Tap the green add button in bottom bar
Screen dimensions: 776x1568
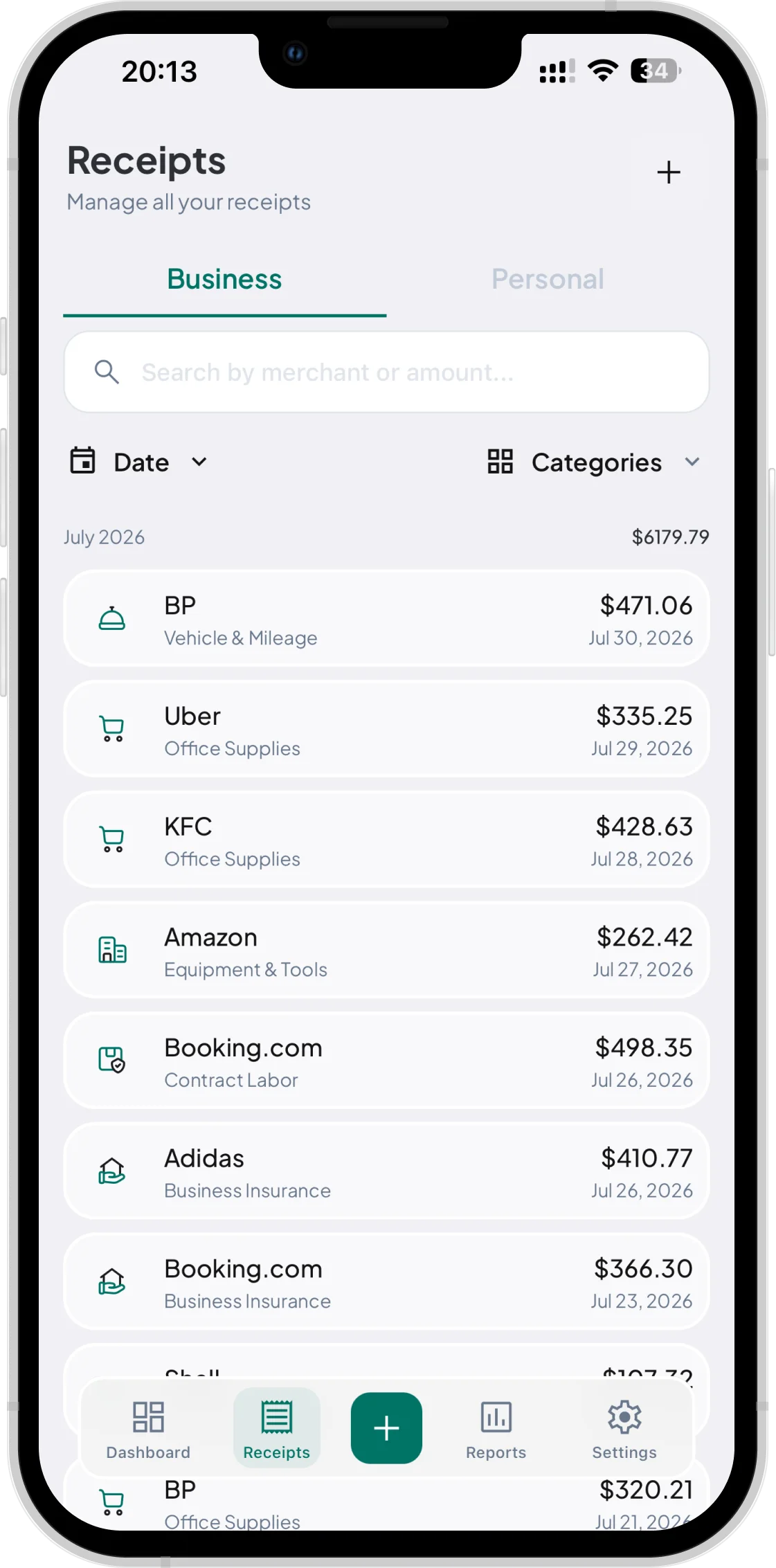click(386, 1428)
